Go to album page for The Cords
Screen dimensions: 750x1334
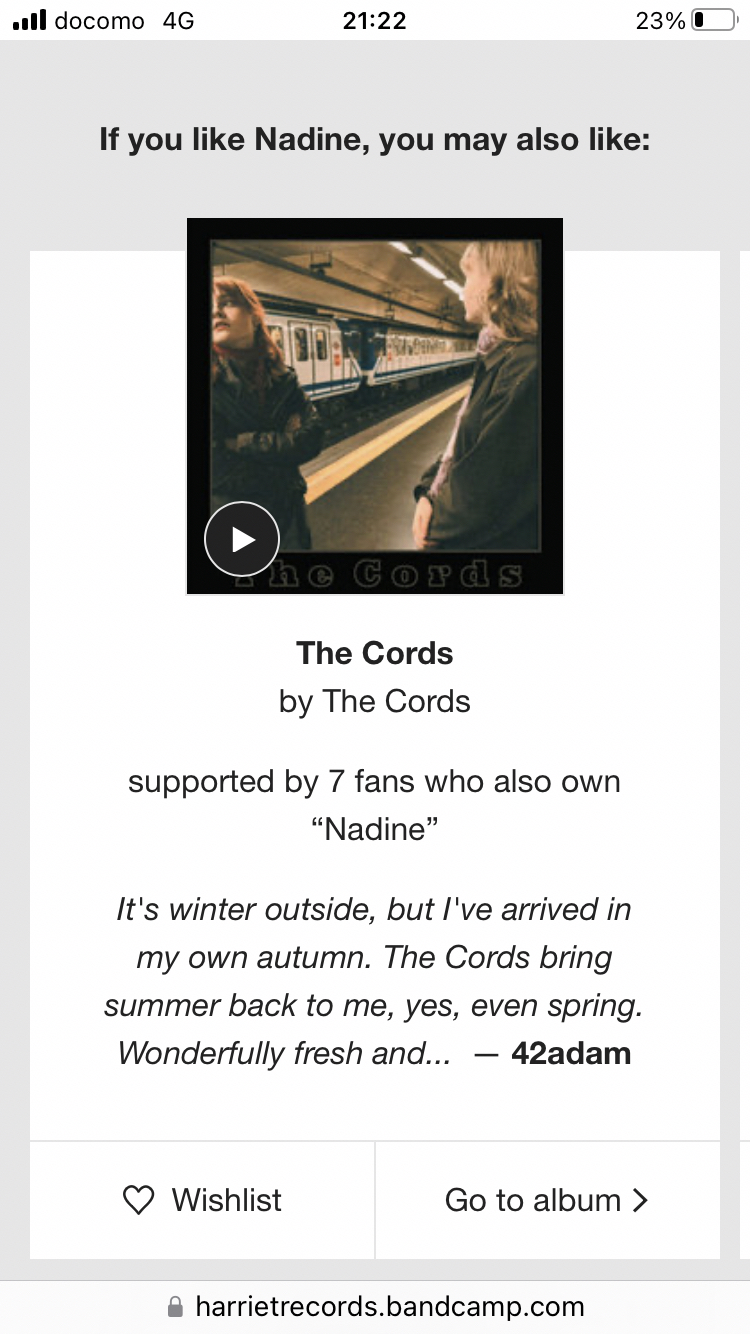[x=547, y=1200]
